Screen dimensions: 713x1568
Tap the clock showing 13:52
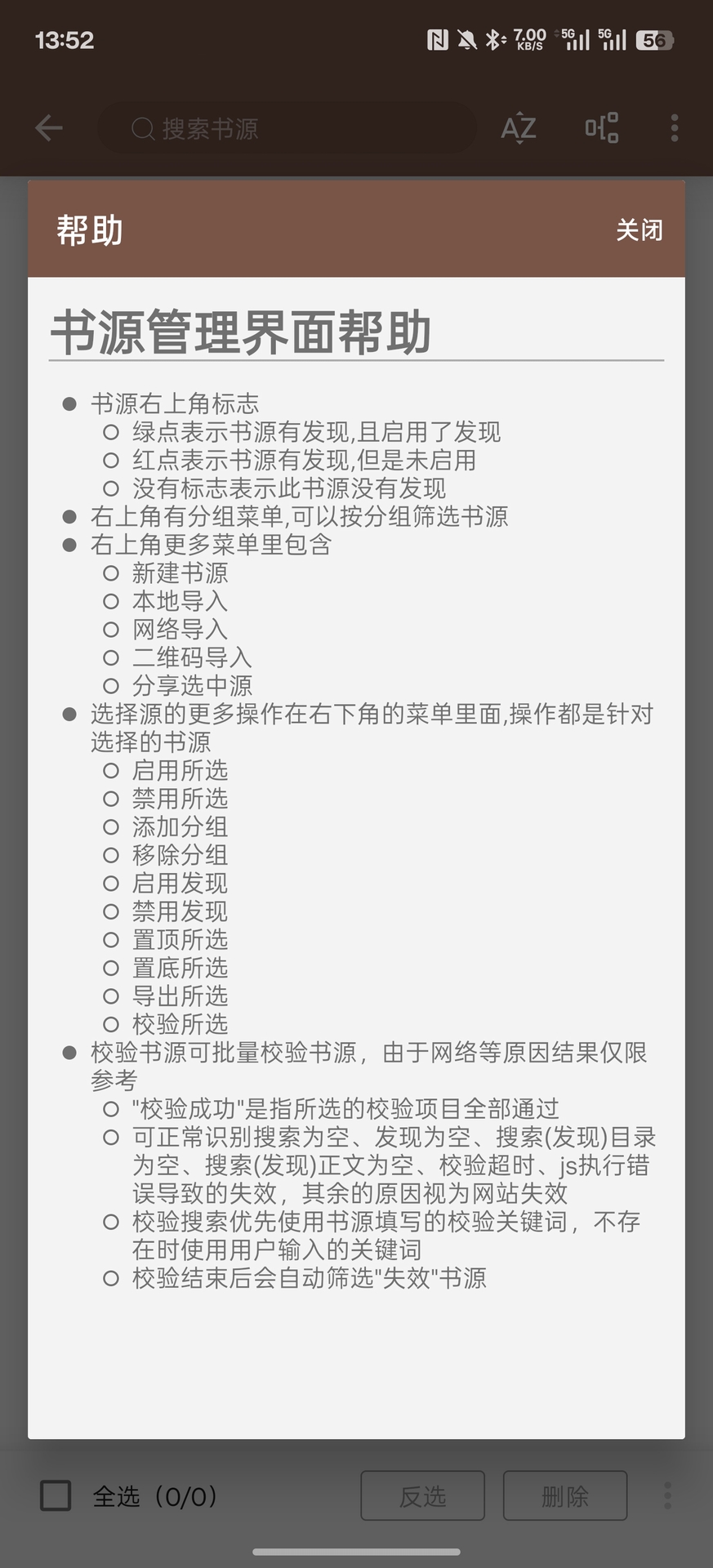coord(64,39)
